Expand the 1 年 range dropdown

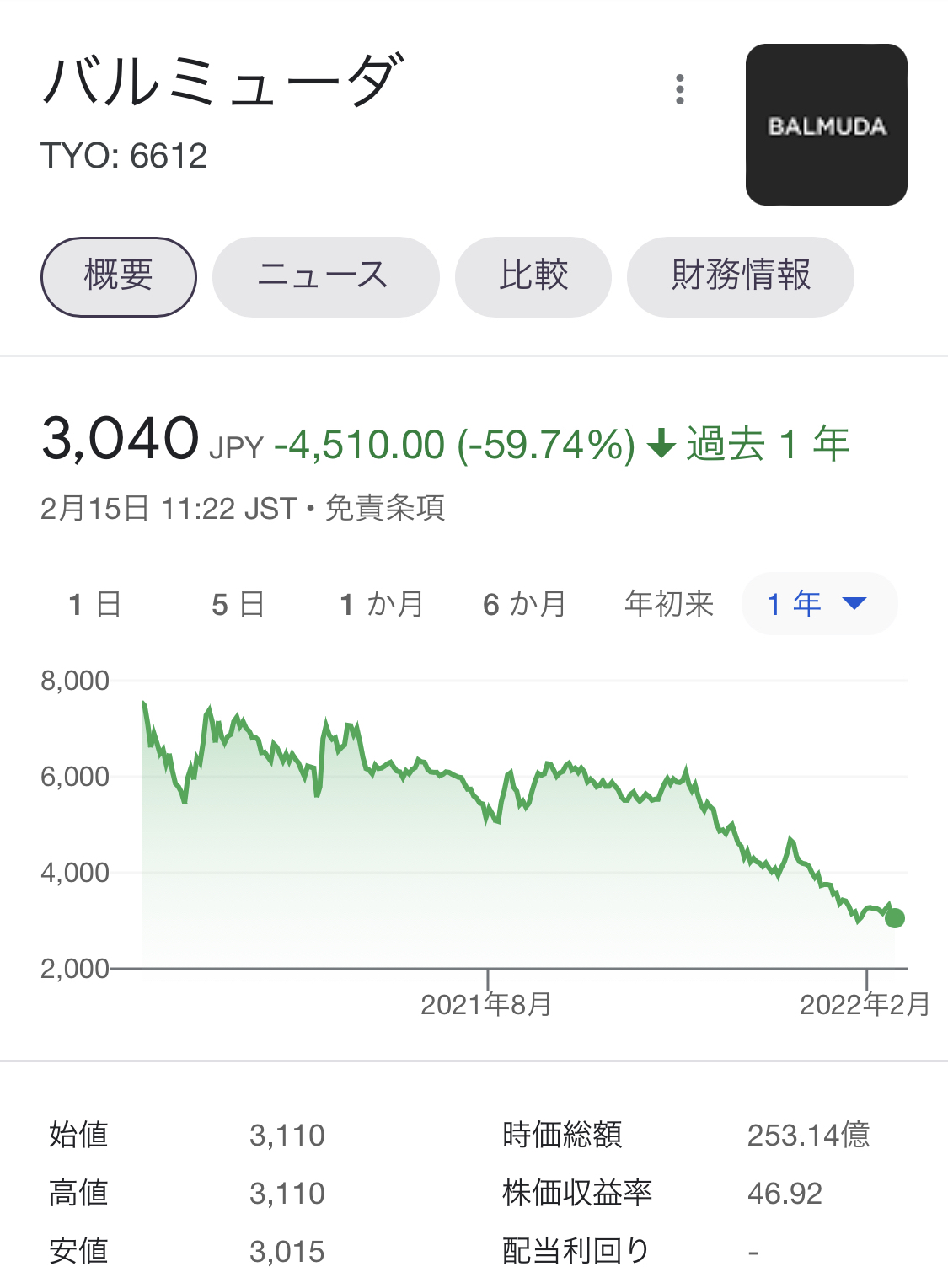(818, 604)
